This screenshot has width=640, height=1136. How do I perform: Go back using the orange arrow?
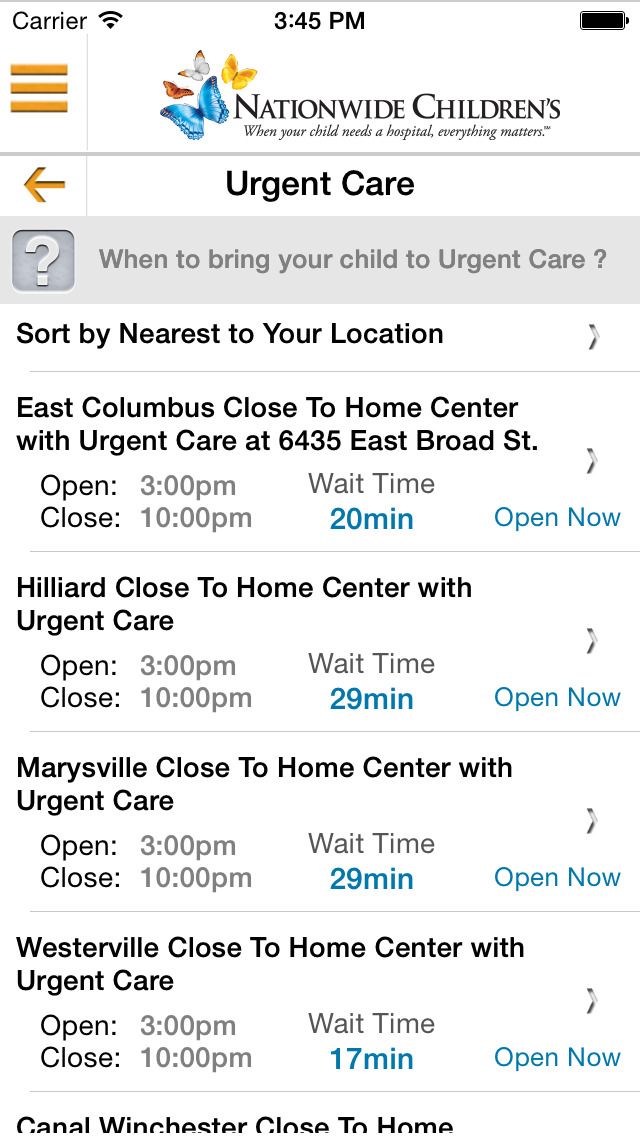click(x=44, y=185)
